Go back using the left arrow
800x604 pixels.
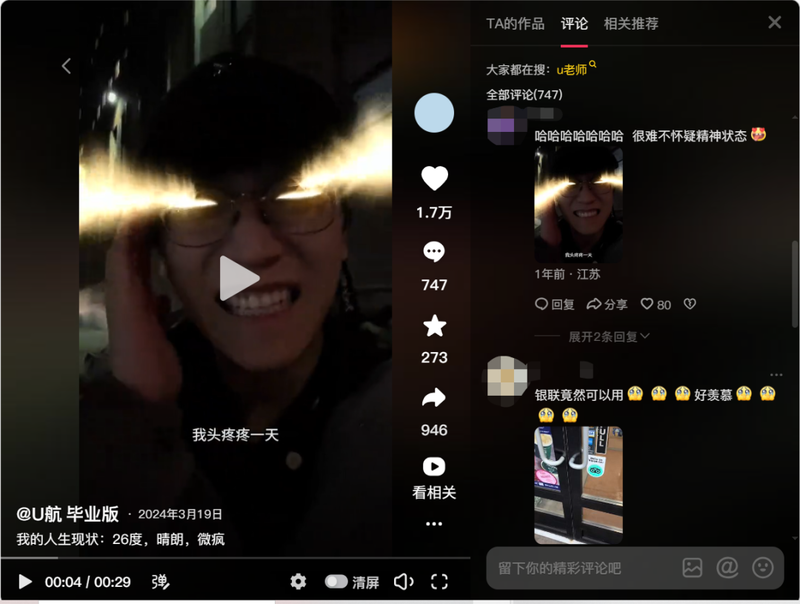point(66,66)
